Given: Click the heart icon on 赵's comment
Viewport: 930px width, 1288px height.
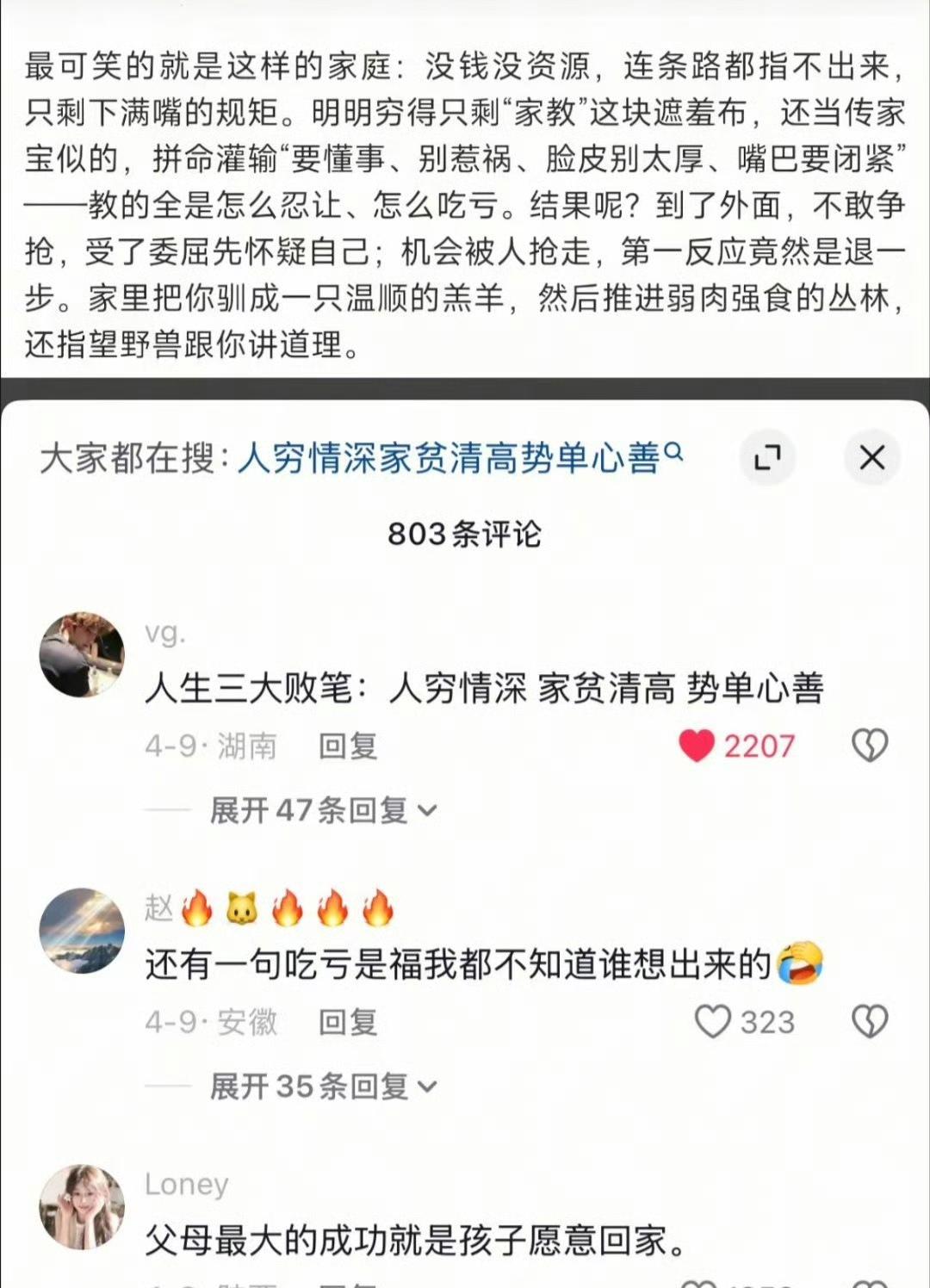Looking at the screenshot, I should click(x=713, y=1023).
